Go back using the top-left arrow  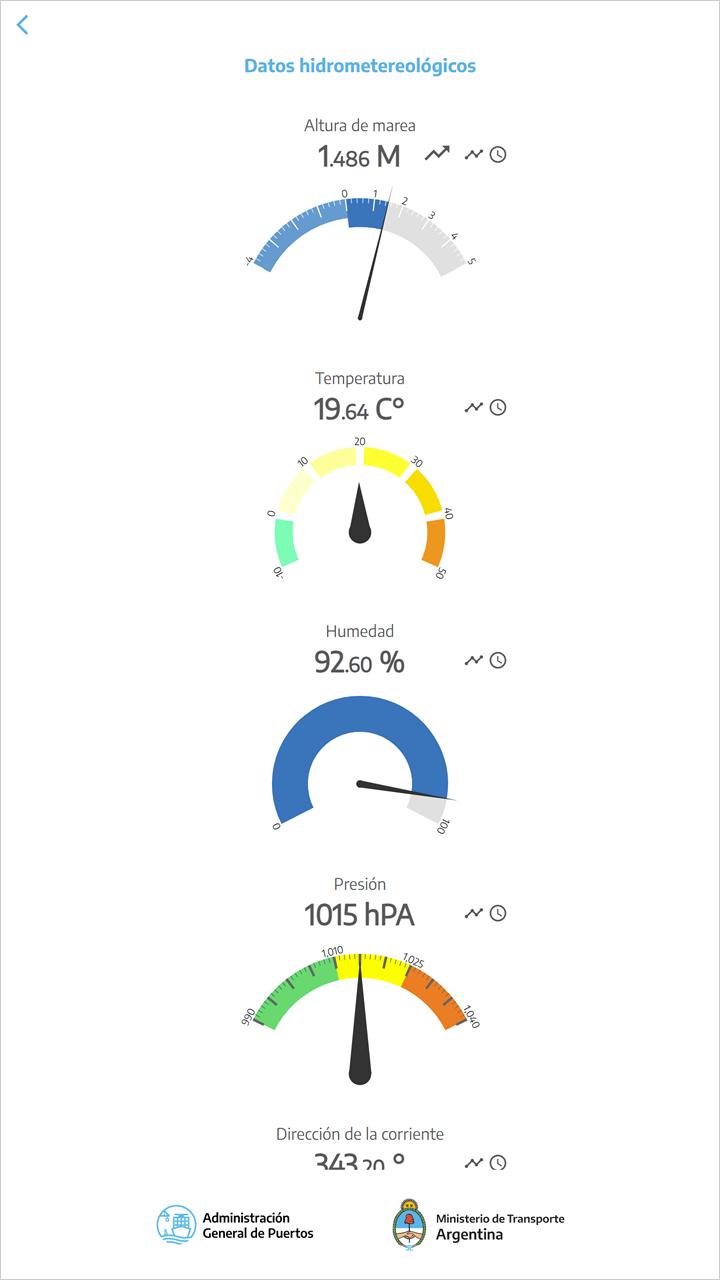[23, 26]
